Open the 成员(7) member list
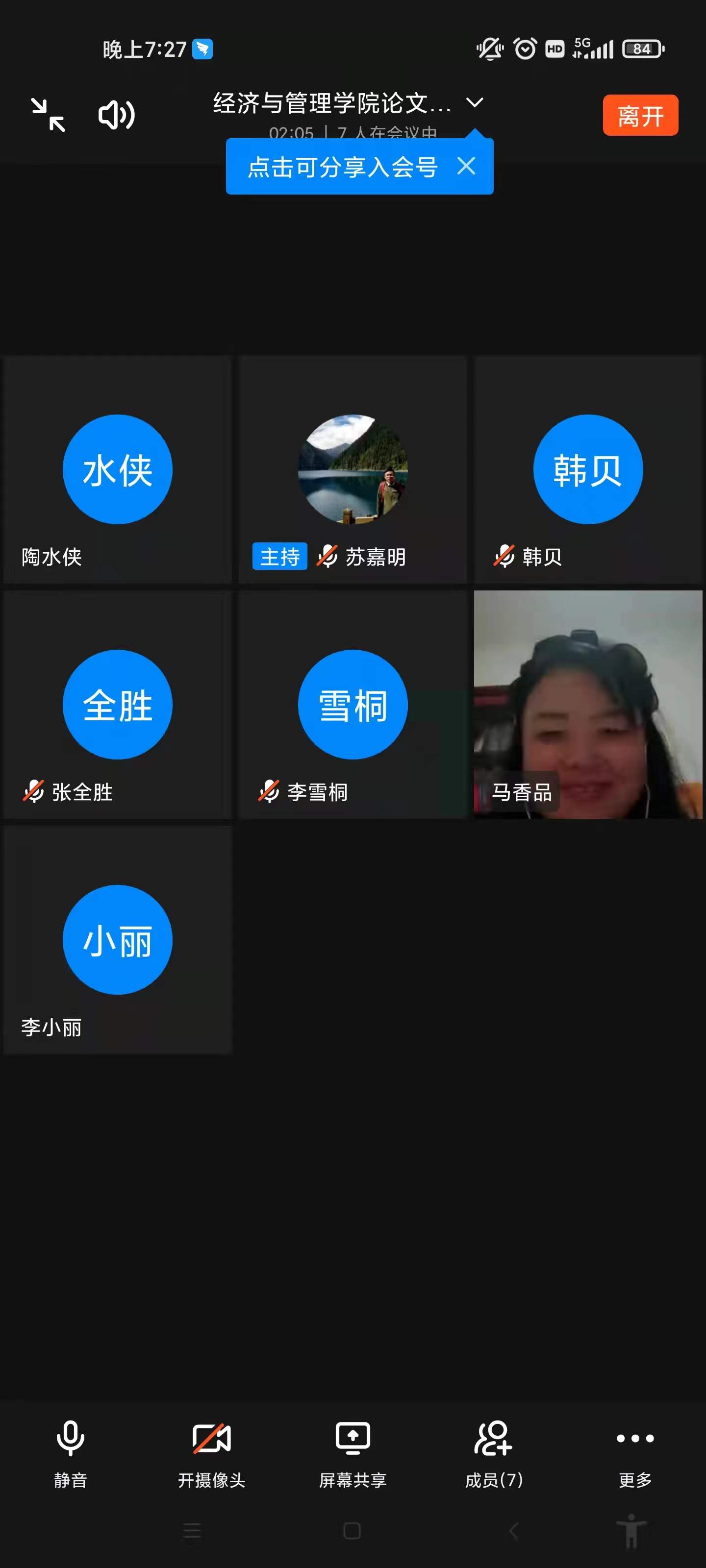 [494, 1453]
